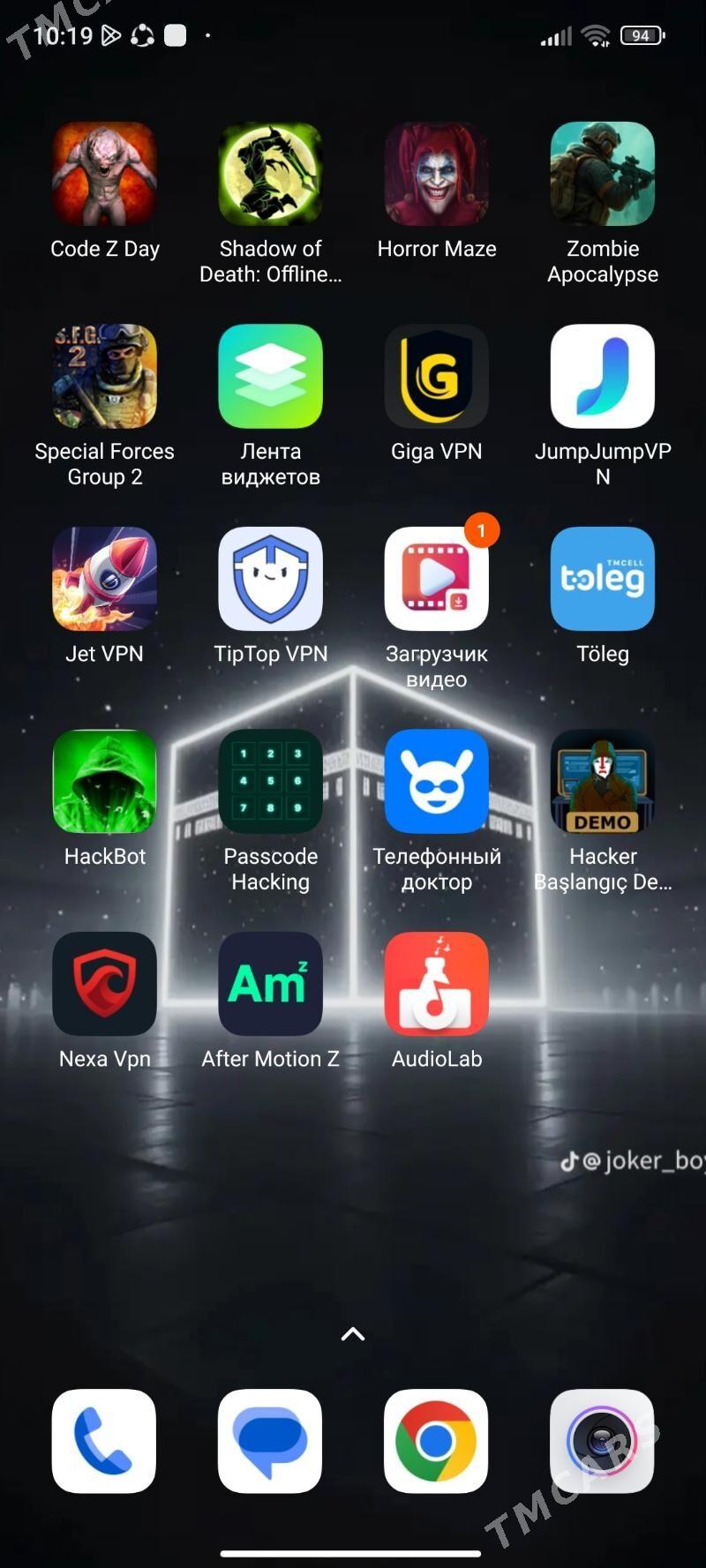Launch Jet VPN
Image resolution: width=706 pixels, height=1568 pixels.
click(105, 579)
